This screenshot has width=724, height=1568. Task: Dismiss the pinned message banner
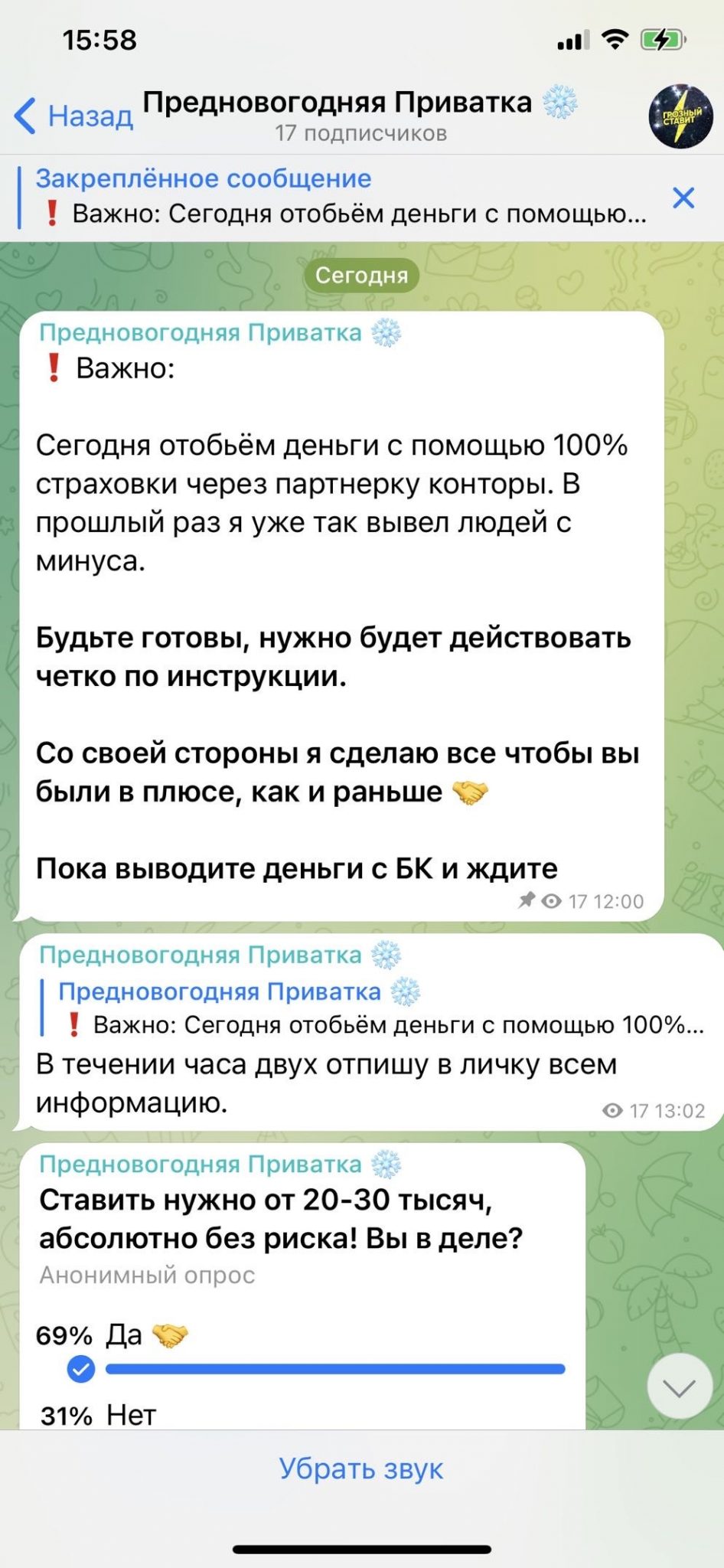coord(683,198)
